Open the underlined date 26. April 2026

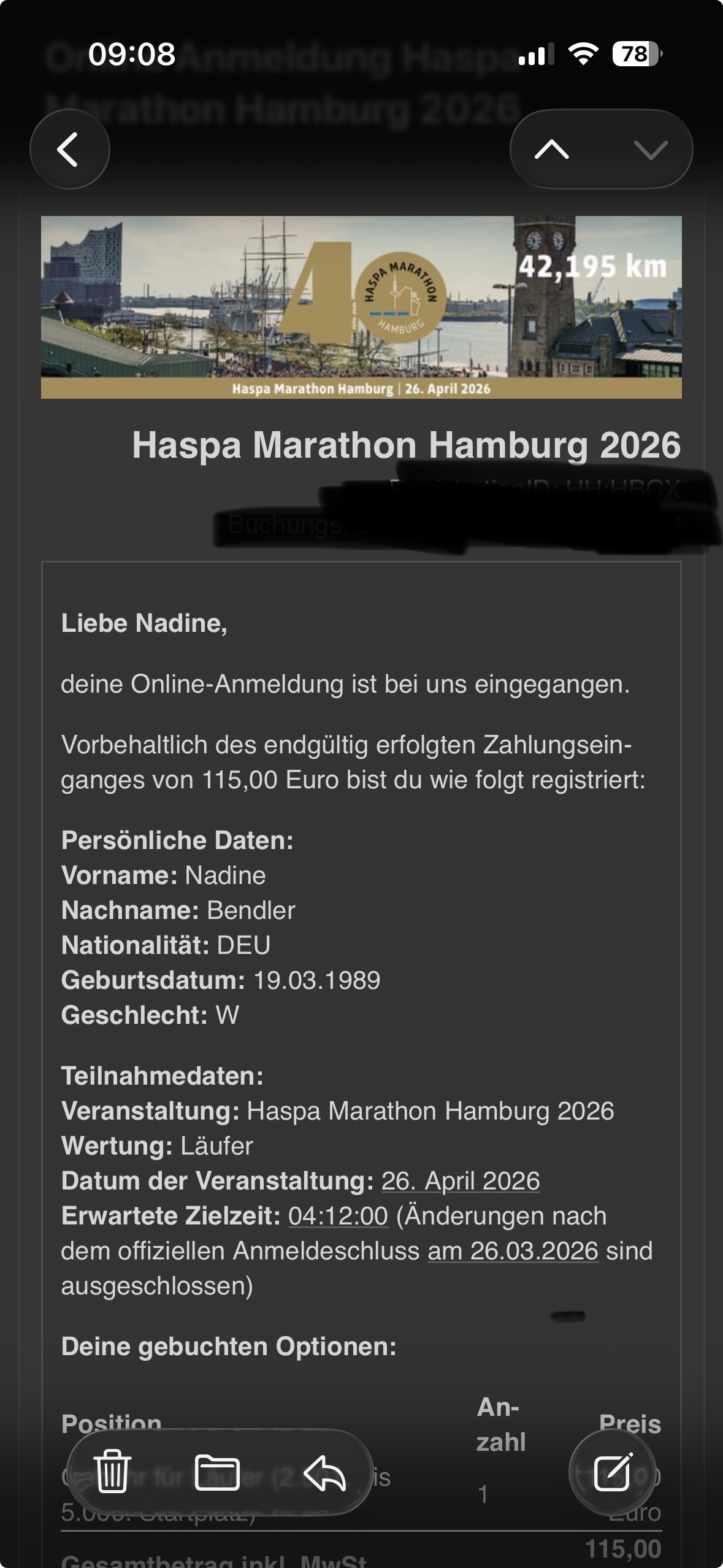(461, 1181)
